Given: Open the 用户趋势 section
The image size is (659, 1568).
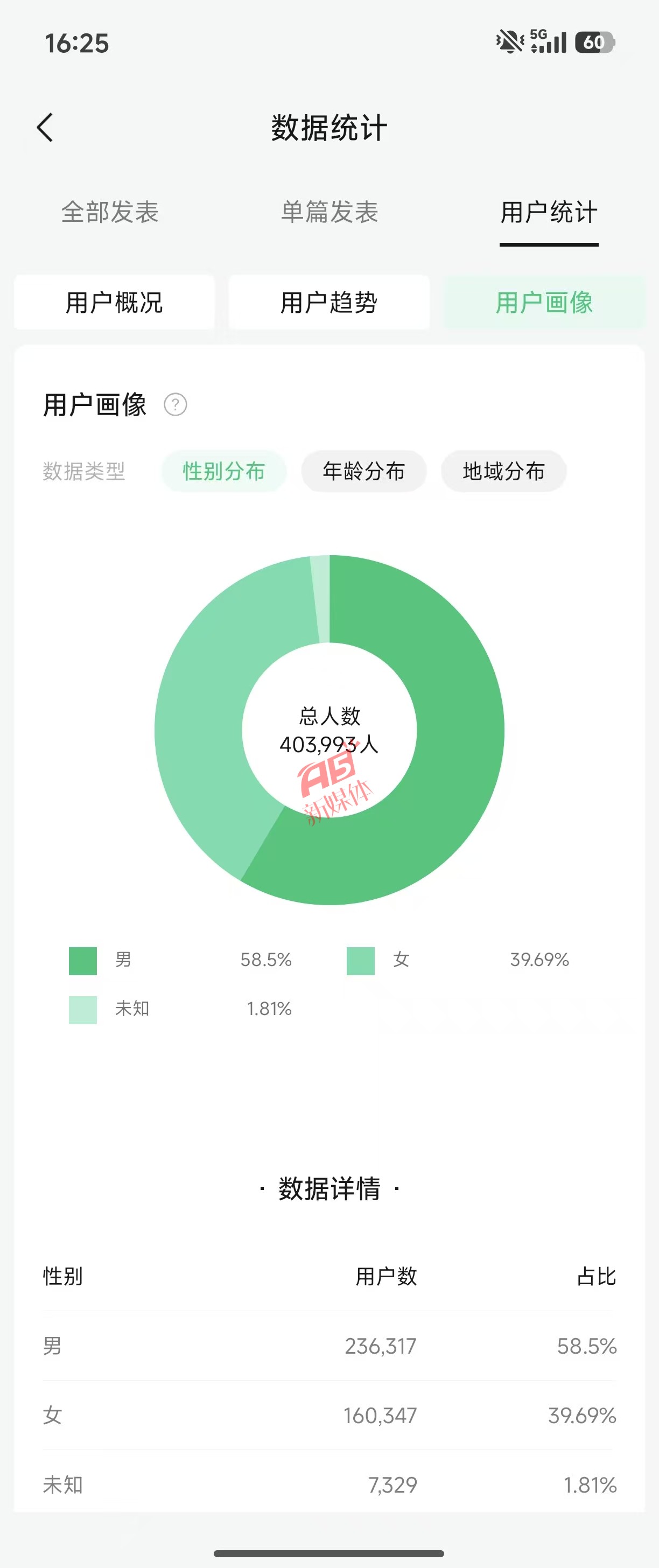Looking at the screenshot, I should click(329, 303).
